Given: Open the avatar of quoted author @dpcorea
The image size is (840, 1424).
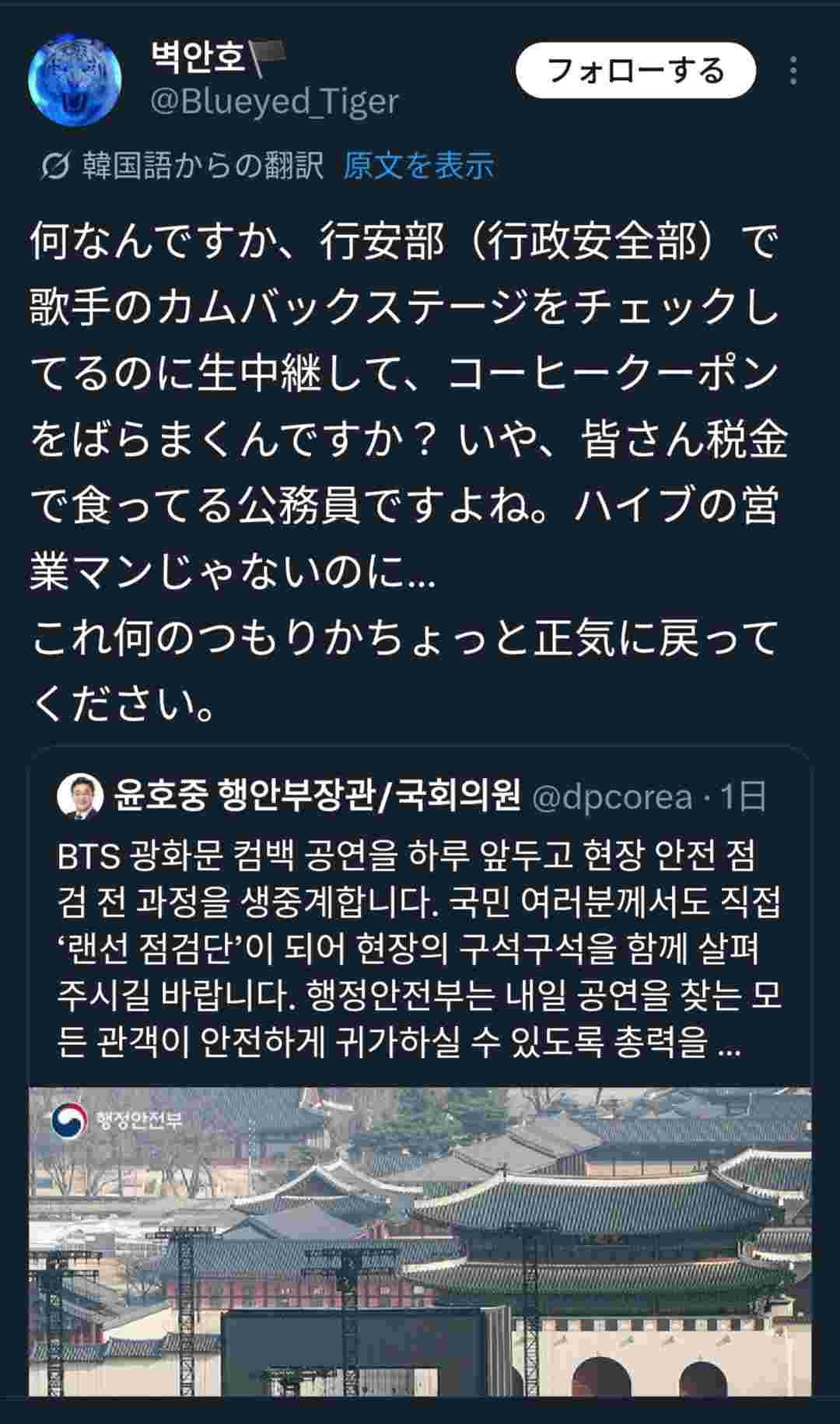Looking at the screenshot, I should coord(80,797).
